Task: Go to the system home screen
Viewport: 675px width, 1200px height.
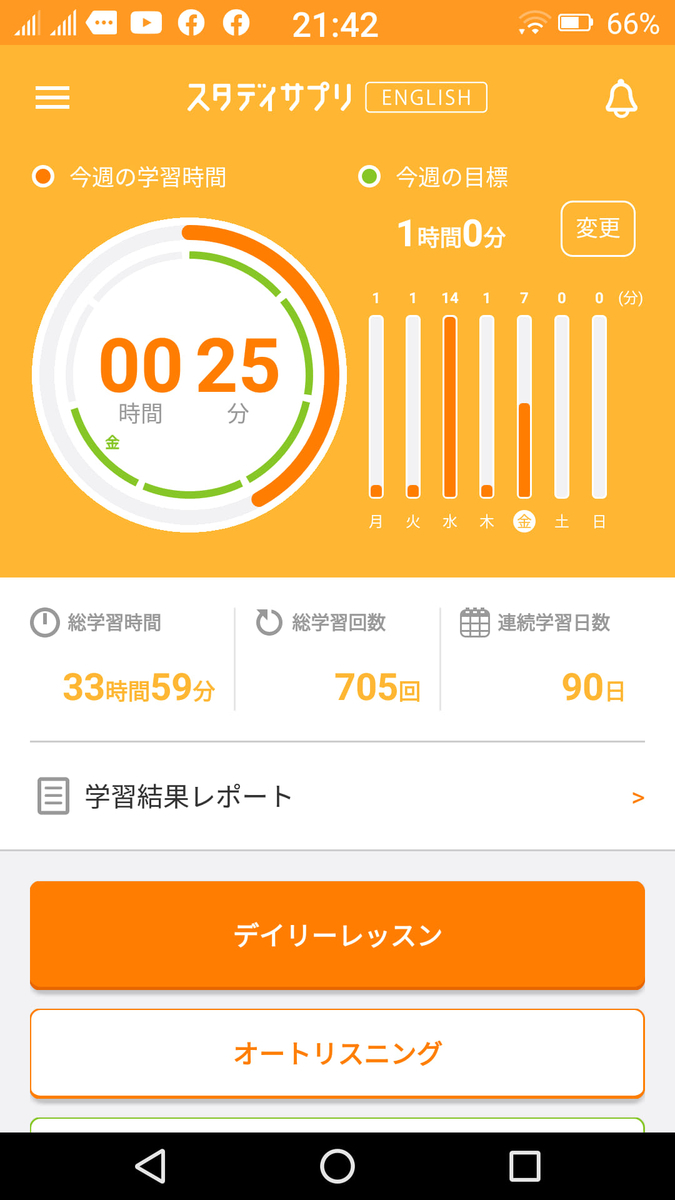Action: pos(337,1166)
